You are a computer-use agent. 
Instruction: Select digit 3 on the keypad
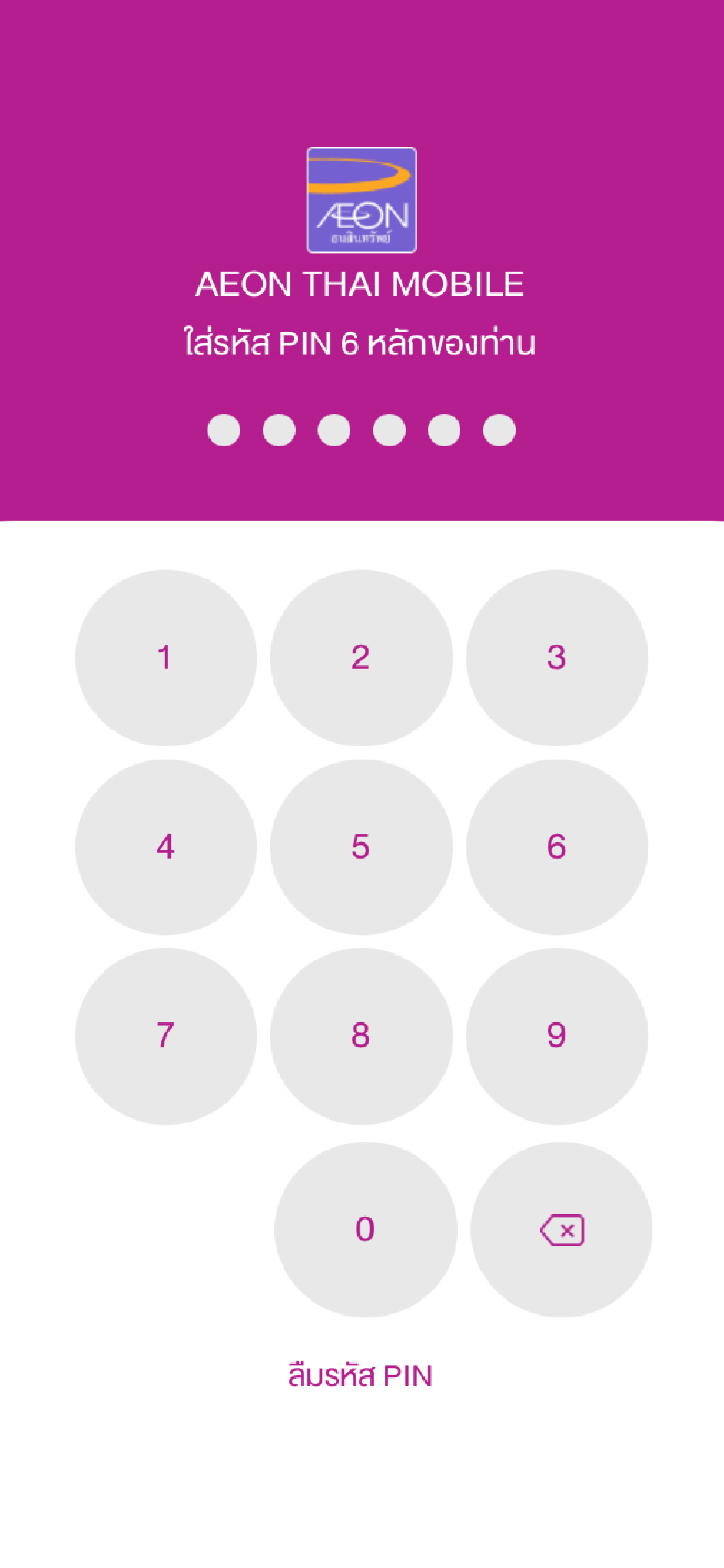tap(557, 657)
